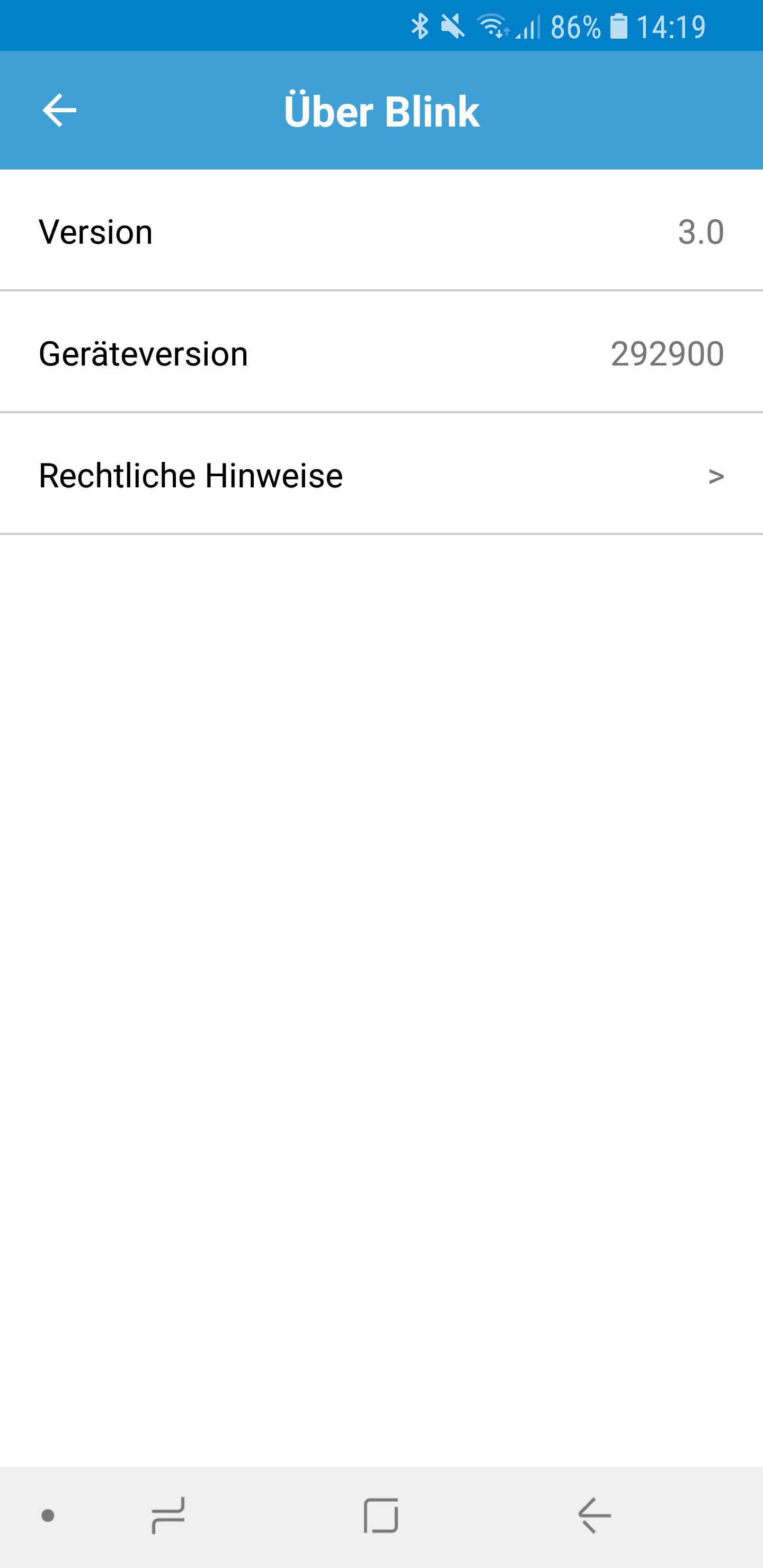Tap the system recent apps button
The image size is (763, 1568).
168,1516
